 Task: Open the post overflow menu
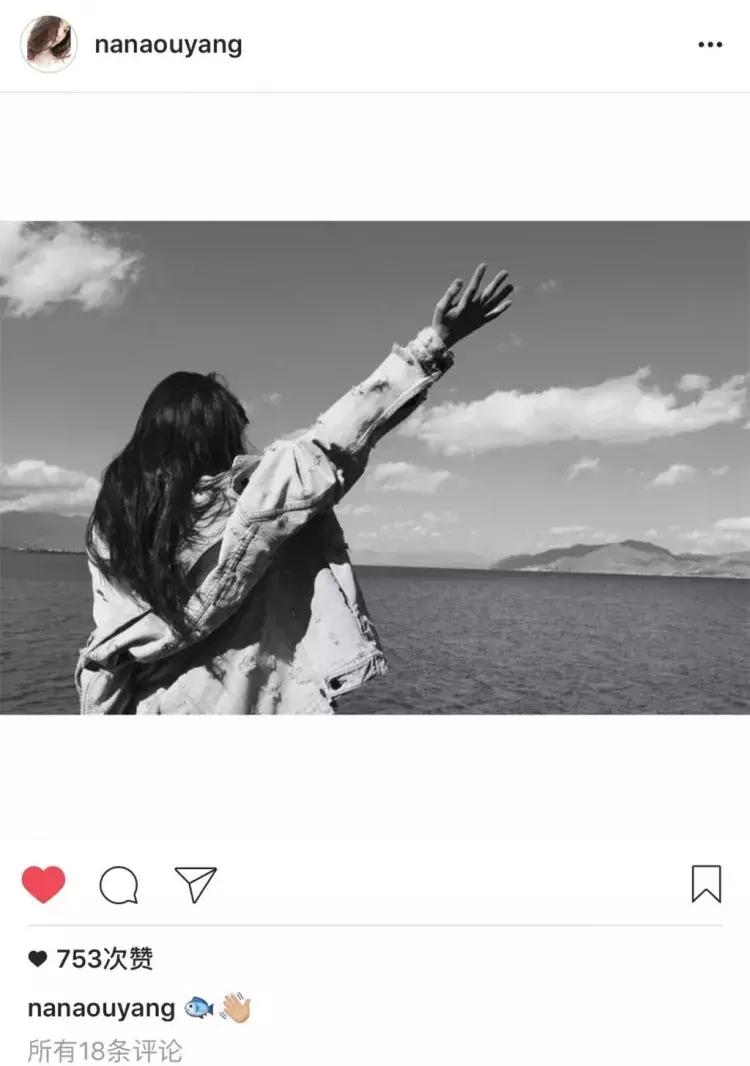coord(710,45)
